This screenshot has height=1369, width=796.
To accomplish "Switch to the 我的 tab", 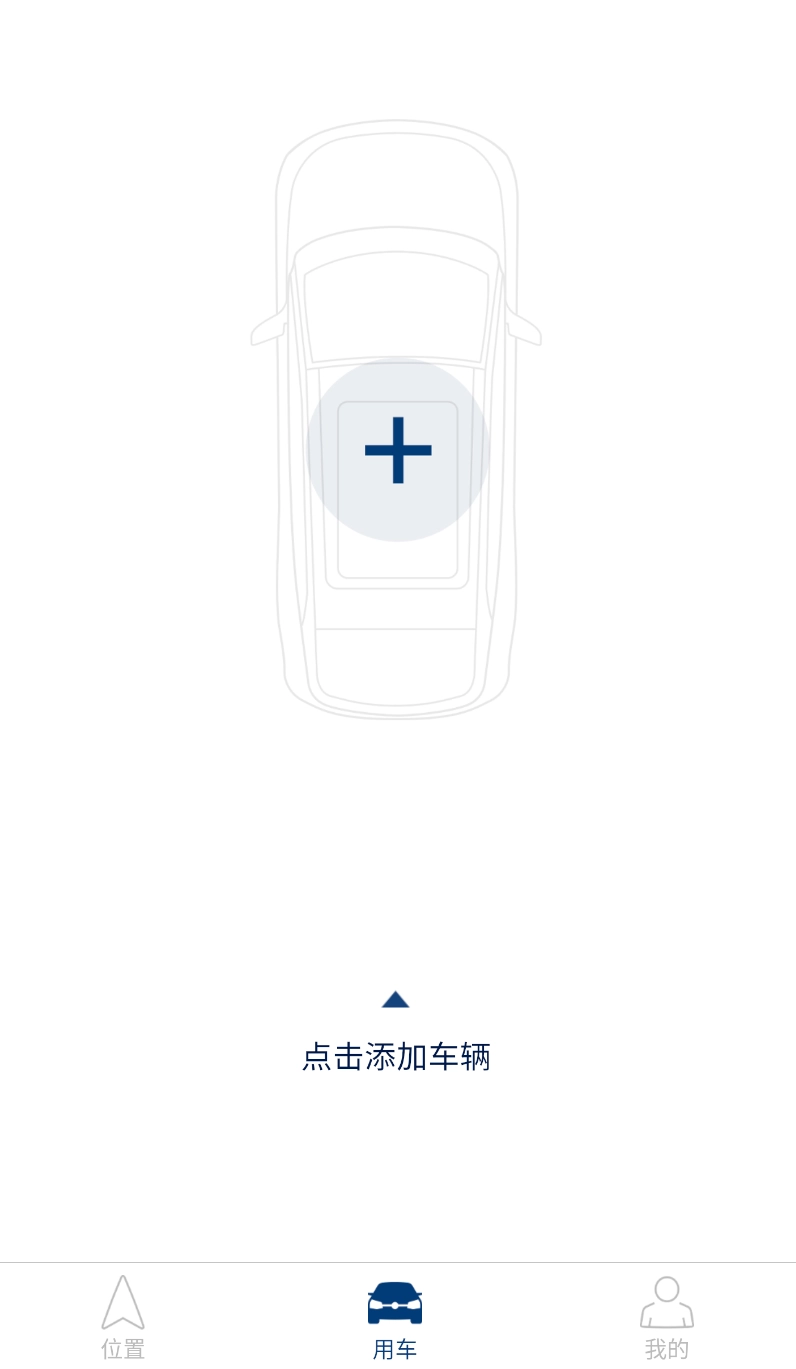I will 666,1320.
